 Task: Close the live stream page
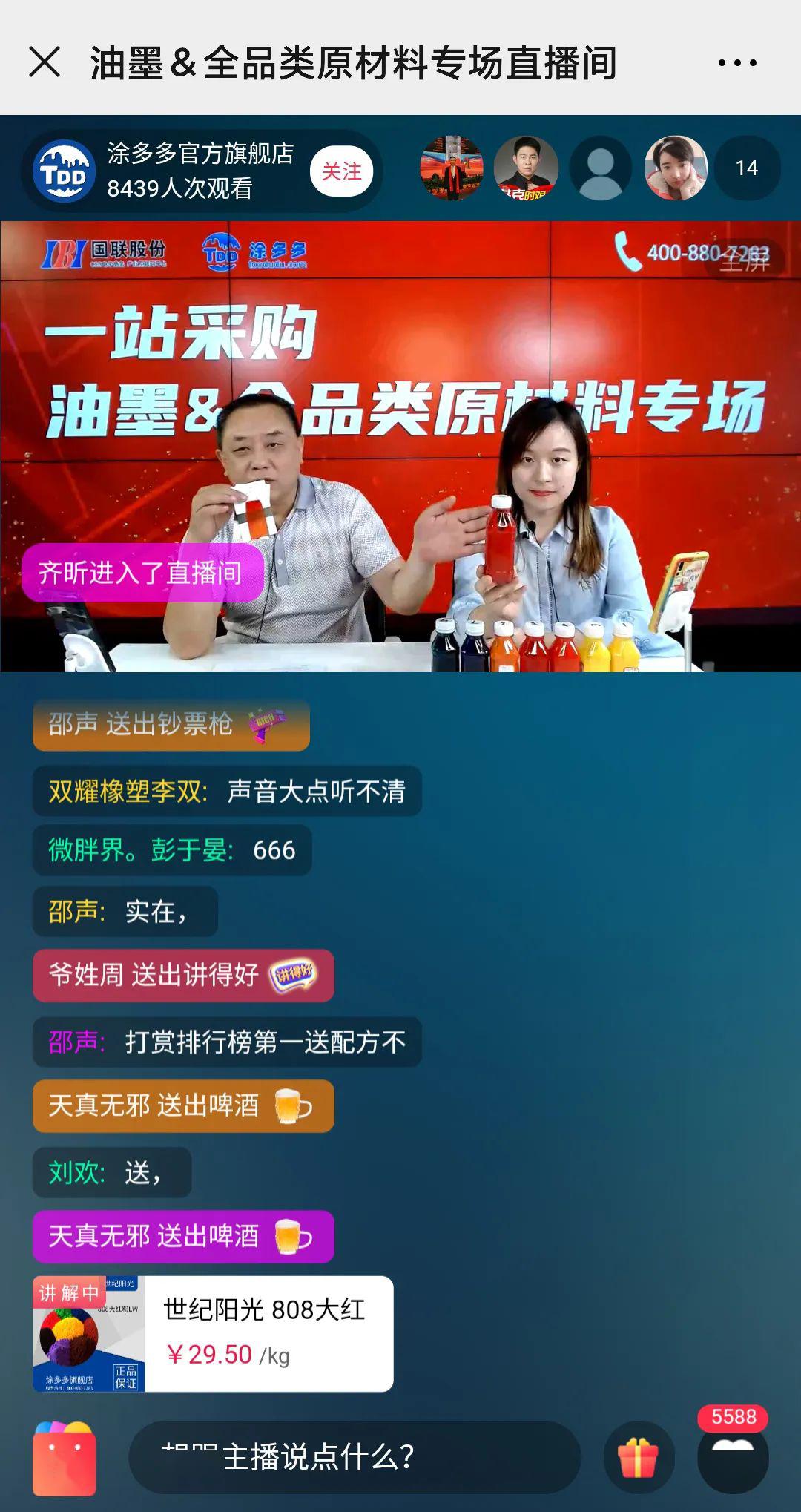(x=44, y=62)
